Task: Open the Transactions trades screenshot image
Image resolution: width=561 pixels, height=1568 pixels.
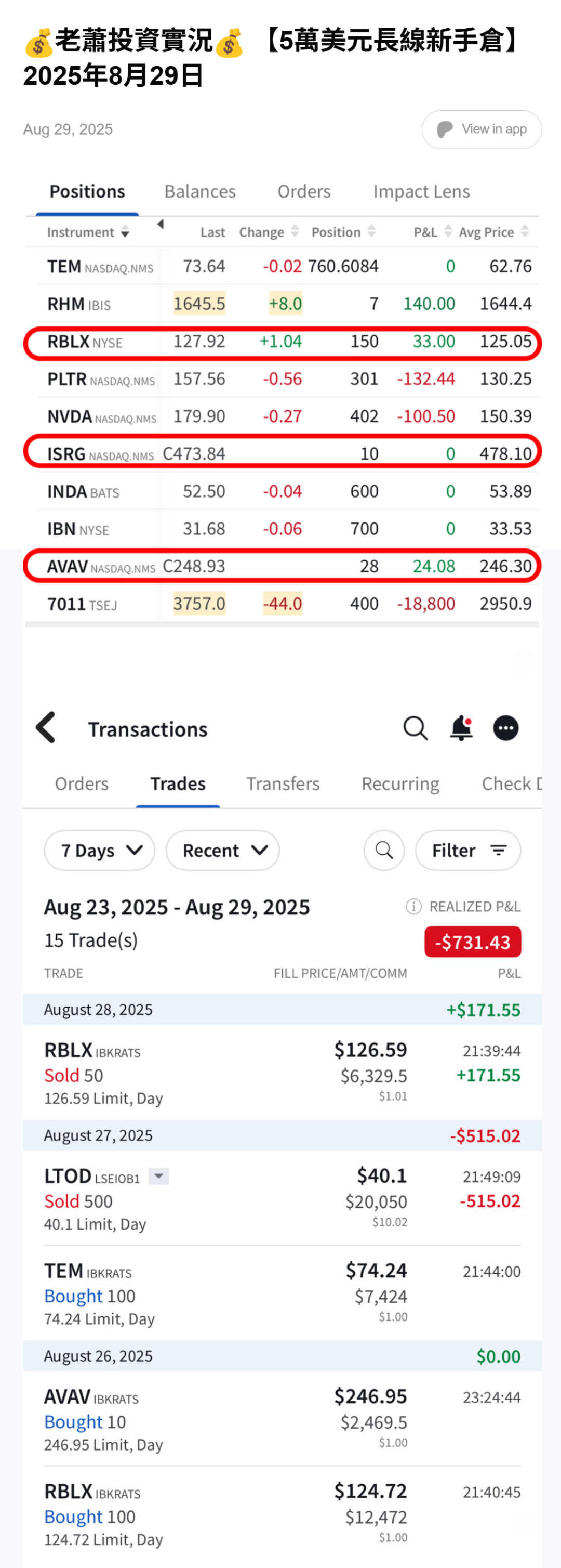Action: (282, 1126)
